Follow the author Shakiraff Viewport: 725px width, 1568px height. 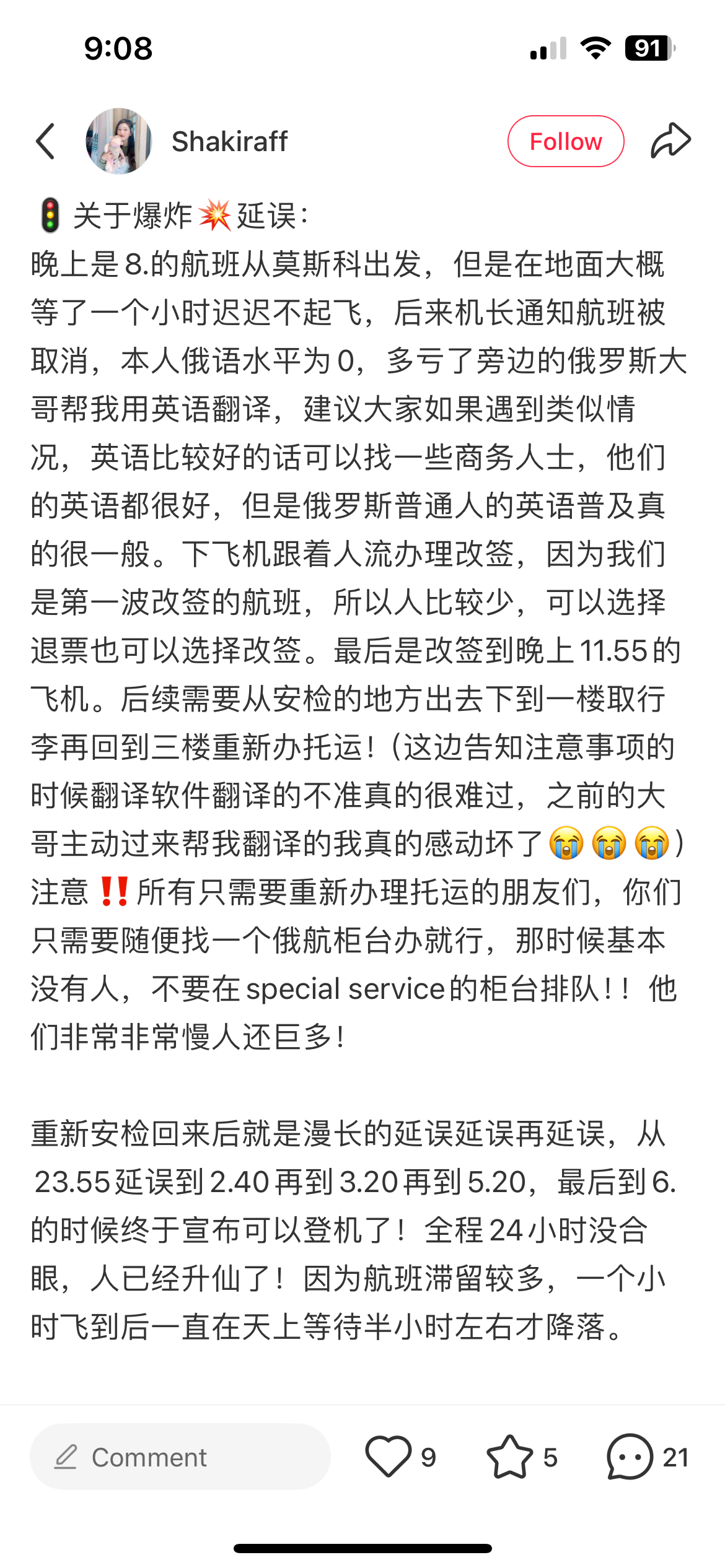[x=566, y=141]
